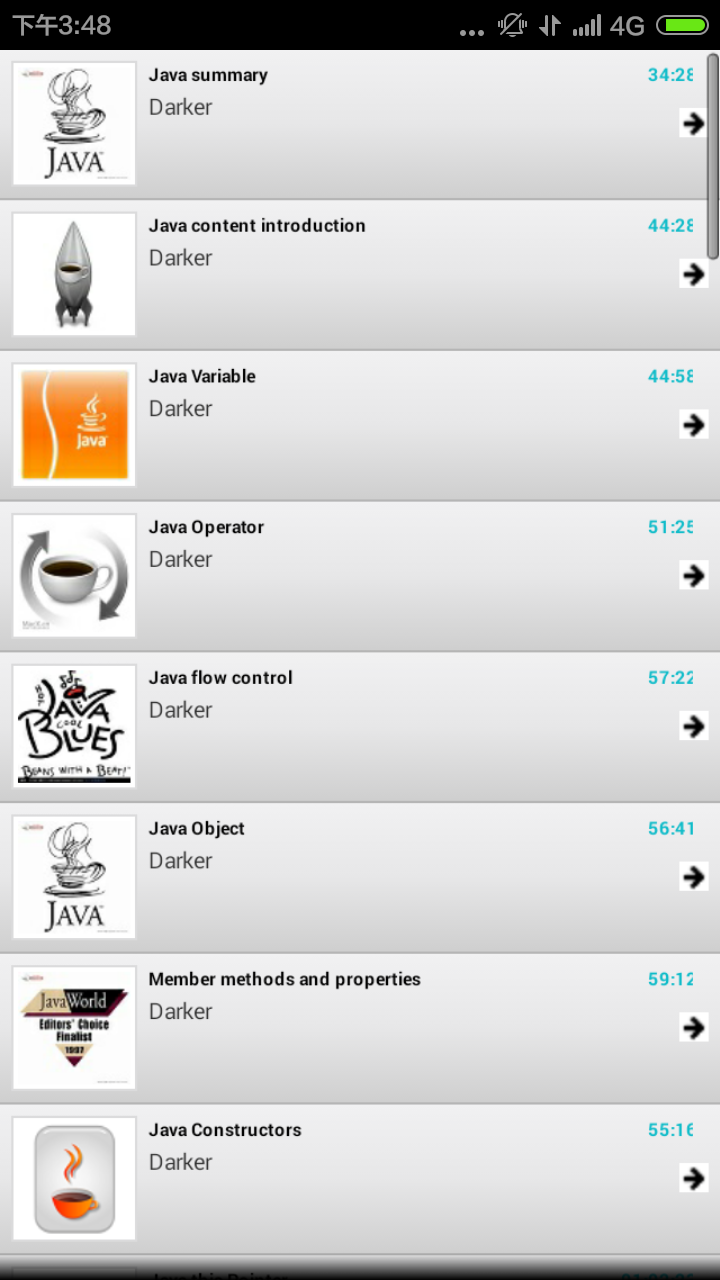
Task: View the Java flow control lesson
Action: 360,727
